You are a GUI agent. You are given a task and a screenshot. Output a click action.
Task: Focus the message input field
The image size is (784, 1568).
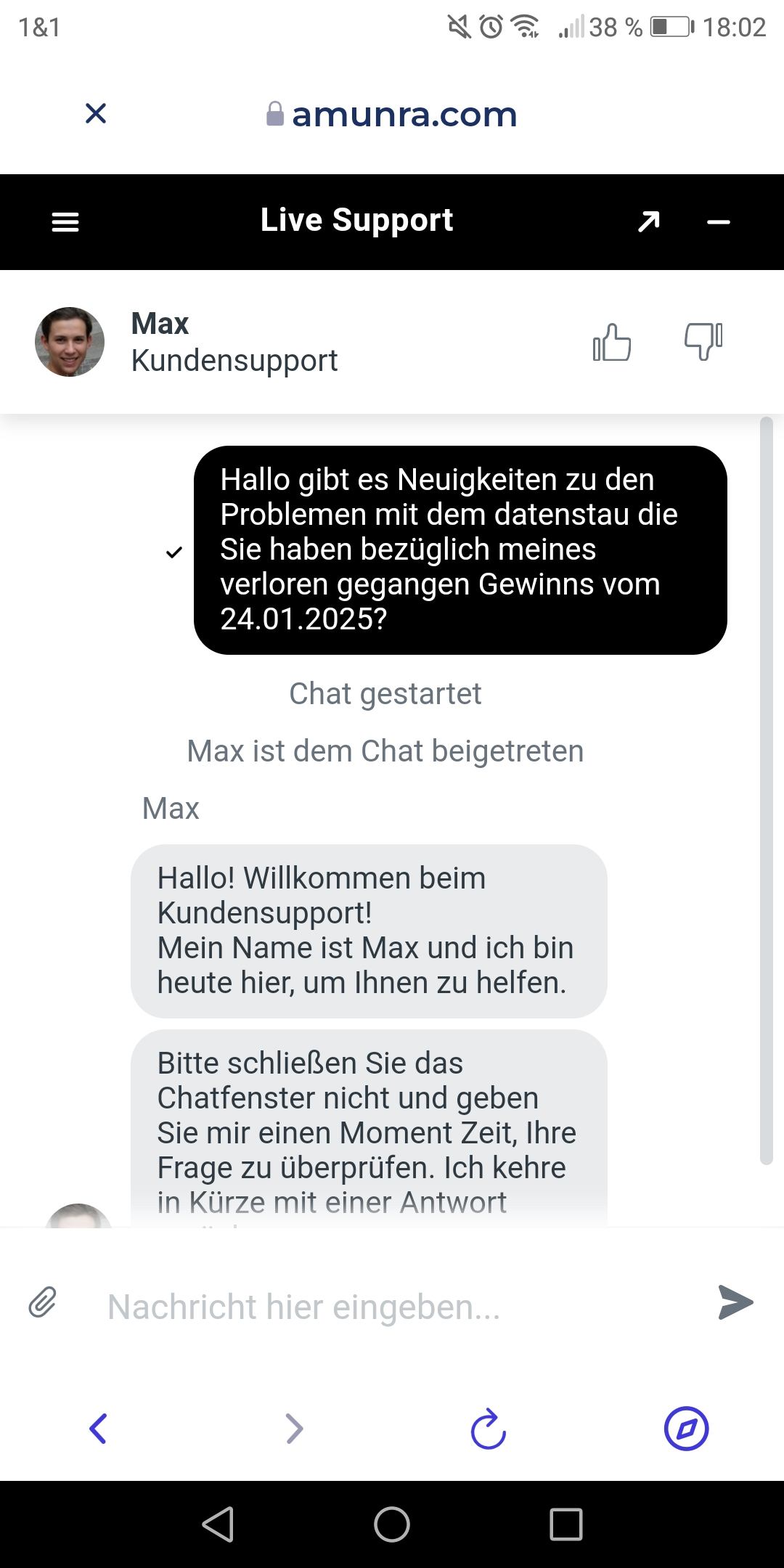[392, 1307]
